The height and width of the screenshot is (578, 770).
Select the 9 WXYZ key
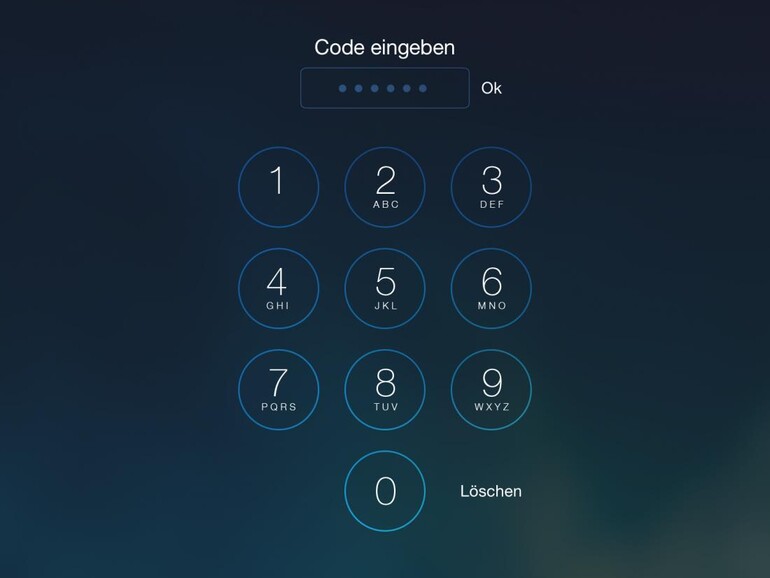tap(491, 390)
